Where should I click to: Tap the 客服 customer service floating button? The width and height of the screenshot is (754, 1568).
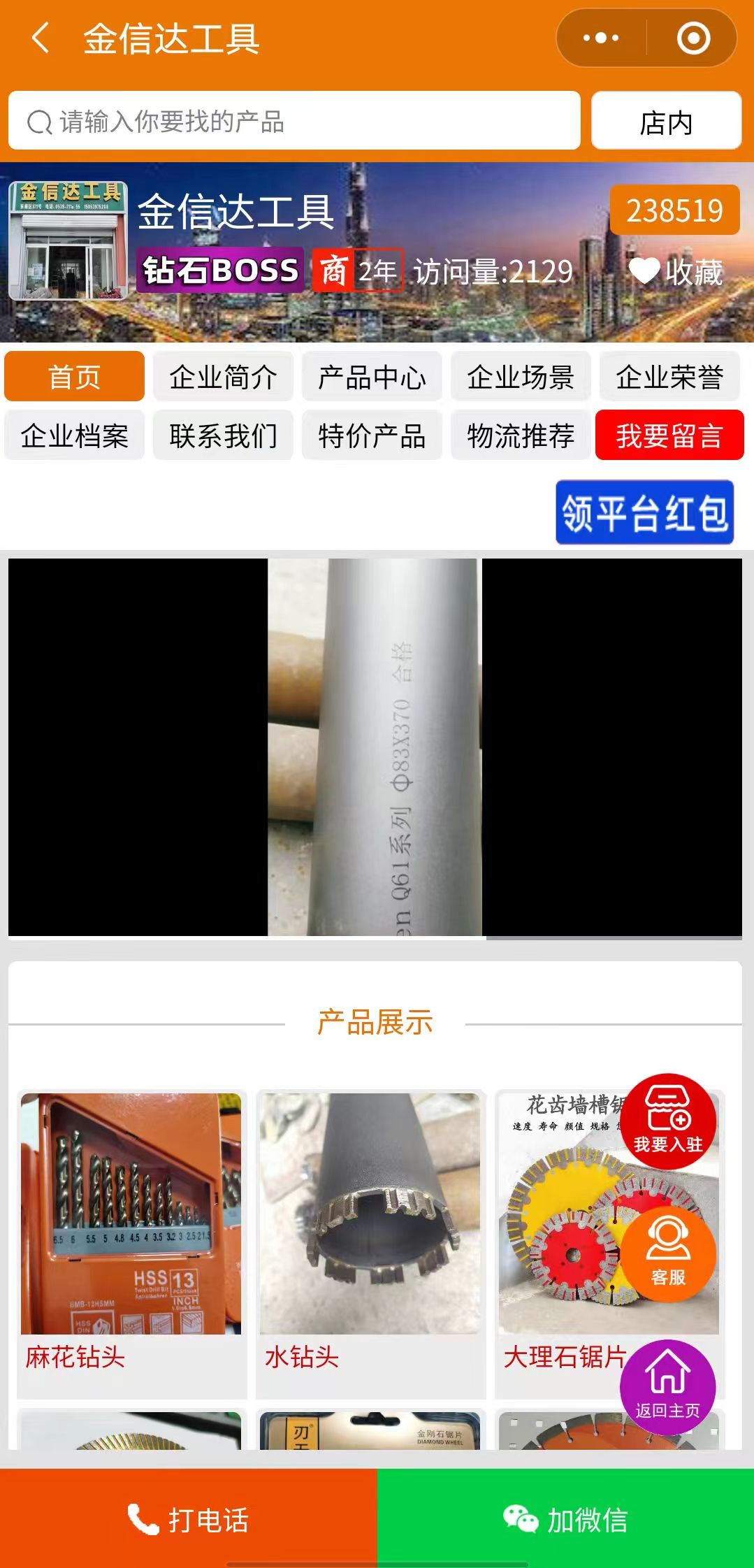[668, 1253]
